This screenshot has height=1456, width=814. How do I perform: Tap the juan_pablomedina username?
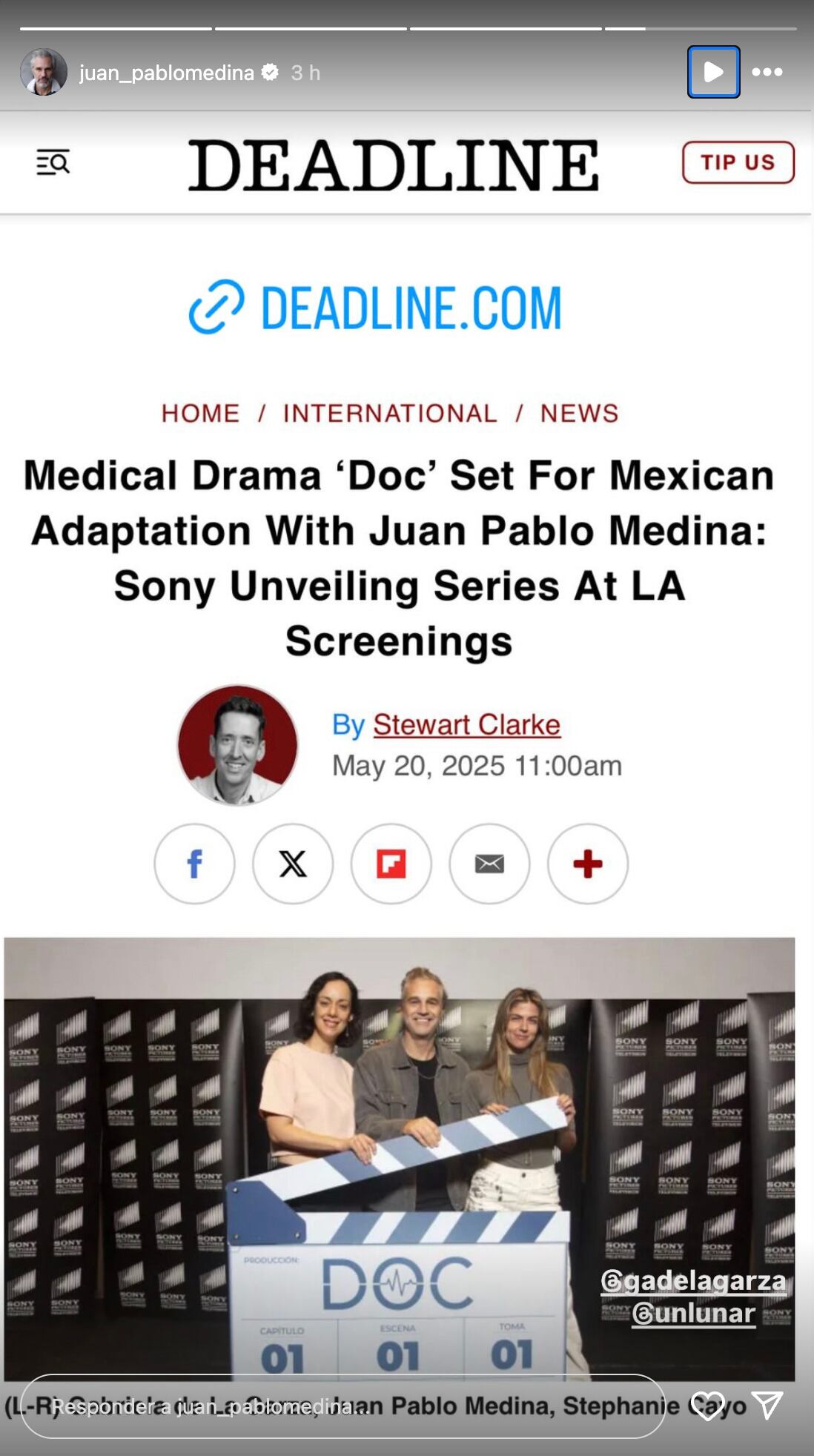point(167,73)
